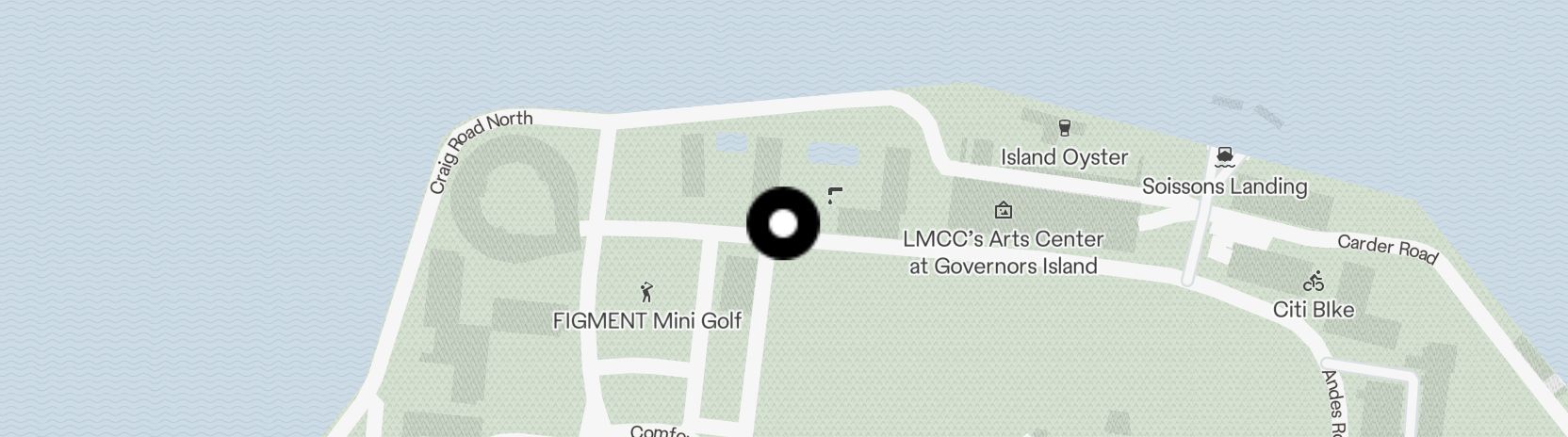Select the FIGMENT Mini Golf marker

(x=646, y=292)
